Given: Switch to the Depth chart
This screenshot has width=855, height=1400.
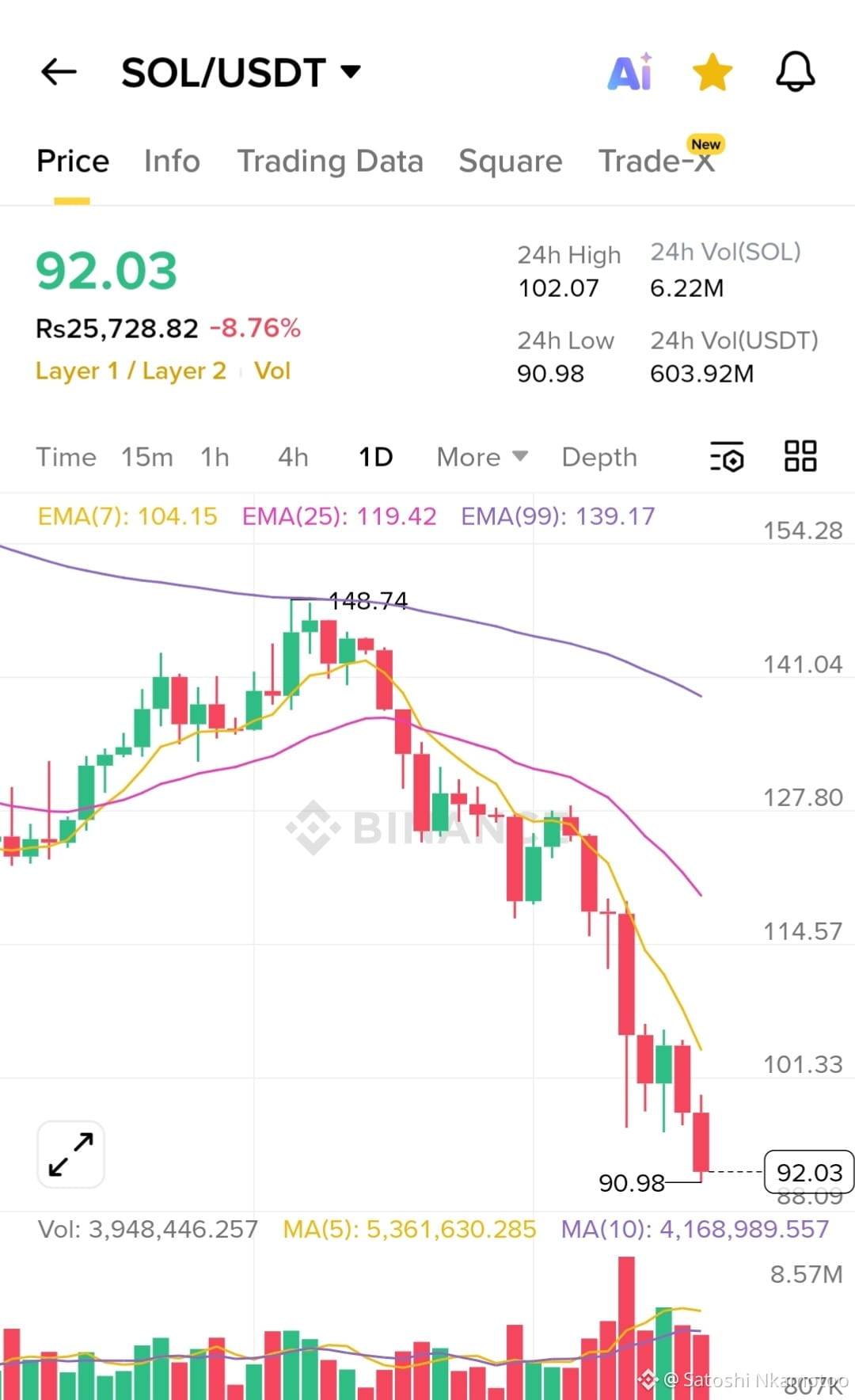Looking at the screenshot, I should [x=599, y=457].
